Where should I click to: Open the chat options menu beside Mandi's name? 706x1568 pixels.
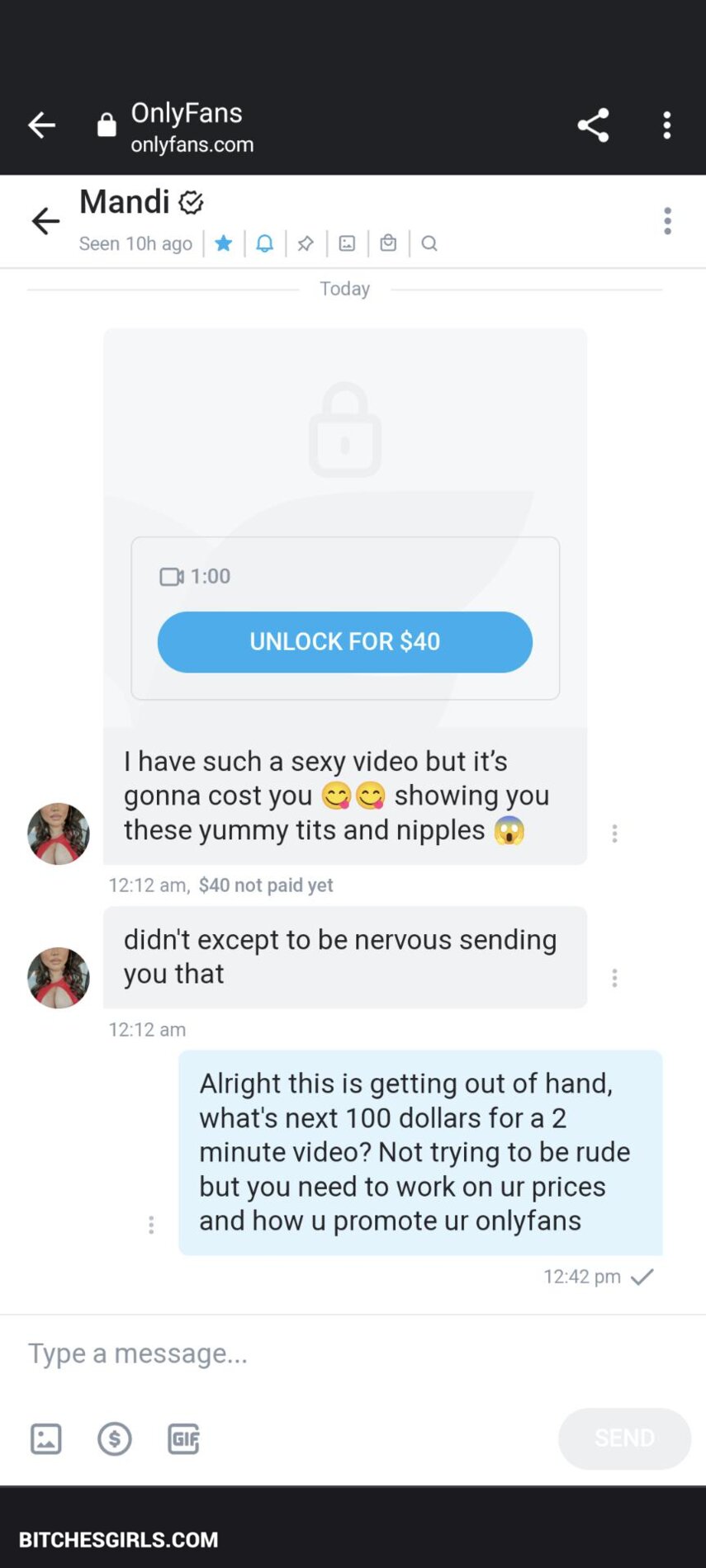667,221
